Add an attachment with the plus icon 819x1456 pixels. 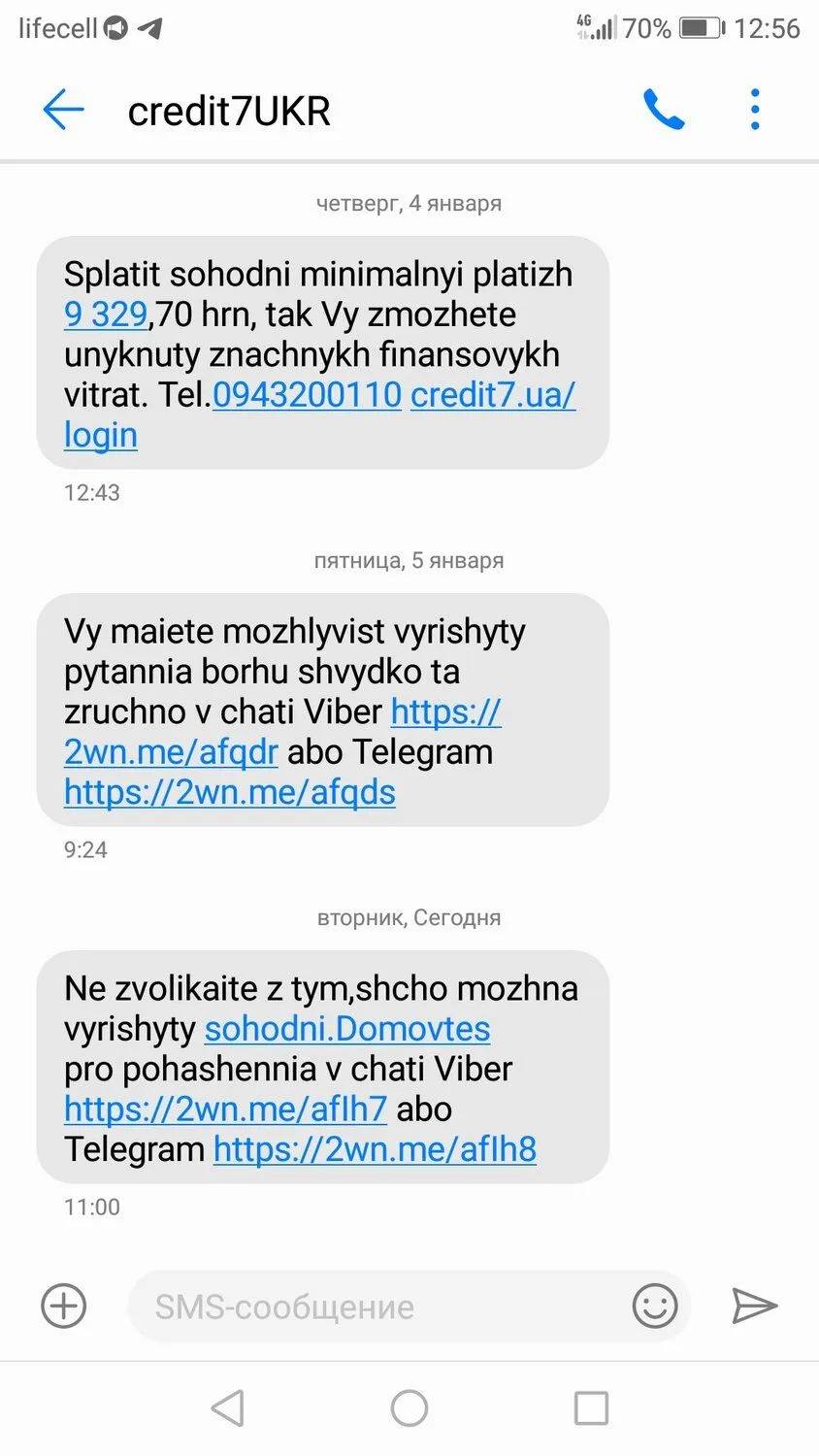64,1306
